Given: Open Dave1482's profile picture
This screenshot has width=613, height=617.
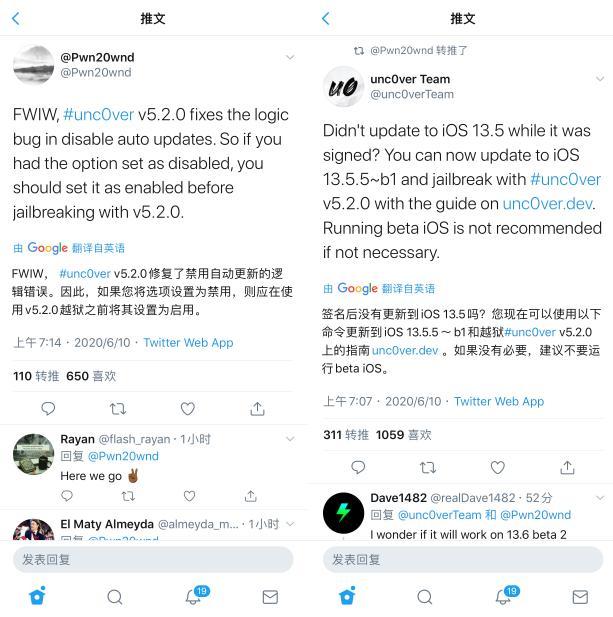Looking at the screenshot, I should [x=343, y=513].
